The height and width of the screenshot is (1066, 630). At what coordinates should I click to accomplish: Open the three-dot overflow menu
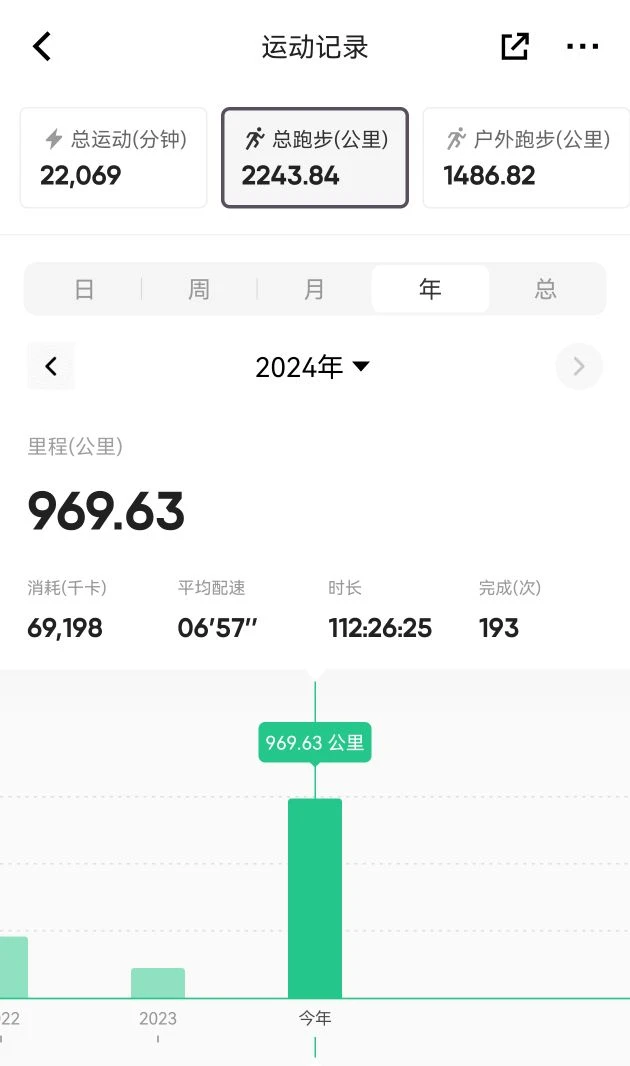[x=582, y=46]
